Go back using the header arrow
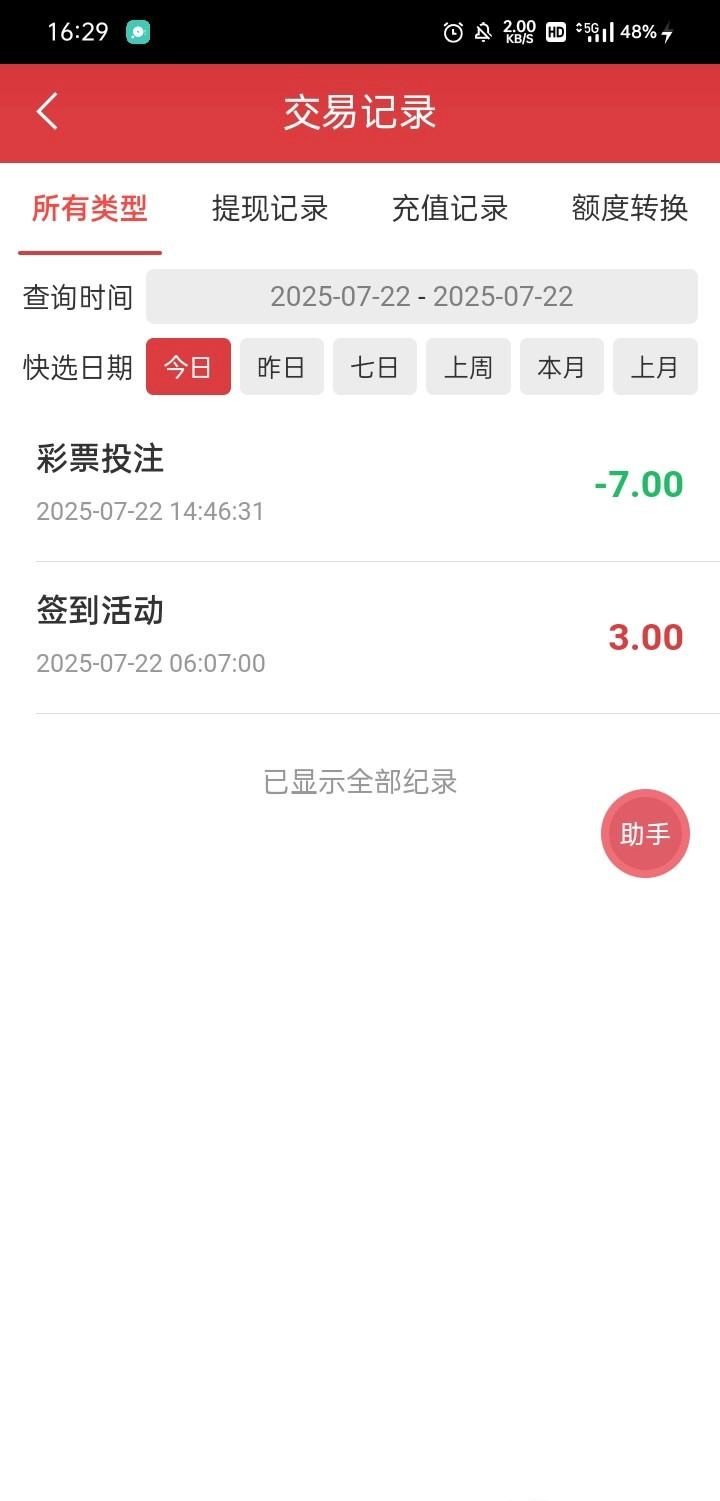Screen dimensions: 720x1501 click(47, 112)
